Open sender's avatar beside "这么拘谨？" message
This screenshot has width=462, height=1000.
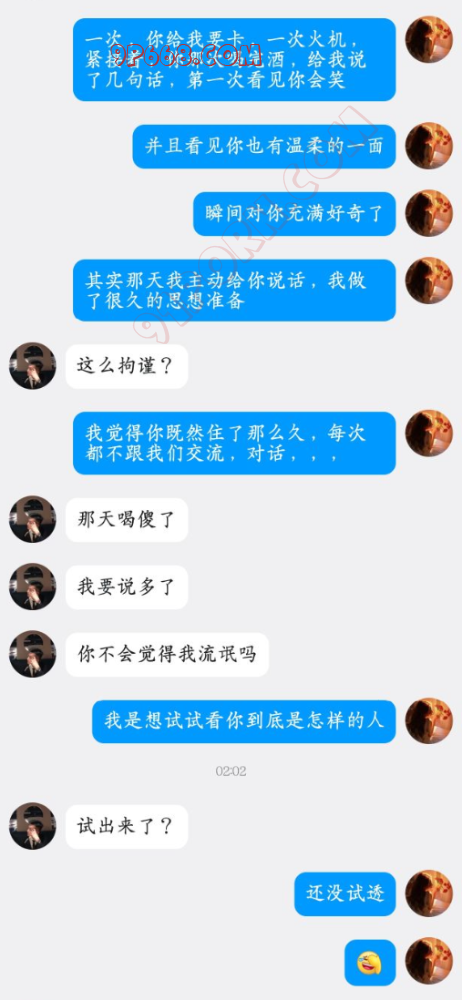click(x=33, y=366)
